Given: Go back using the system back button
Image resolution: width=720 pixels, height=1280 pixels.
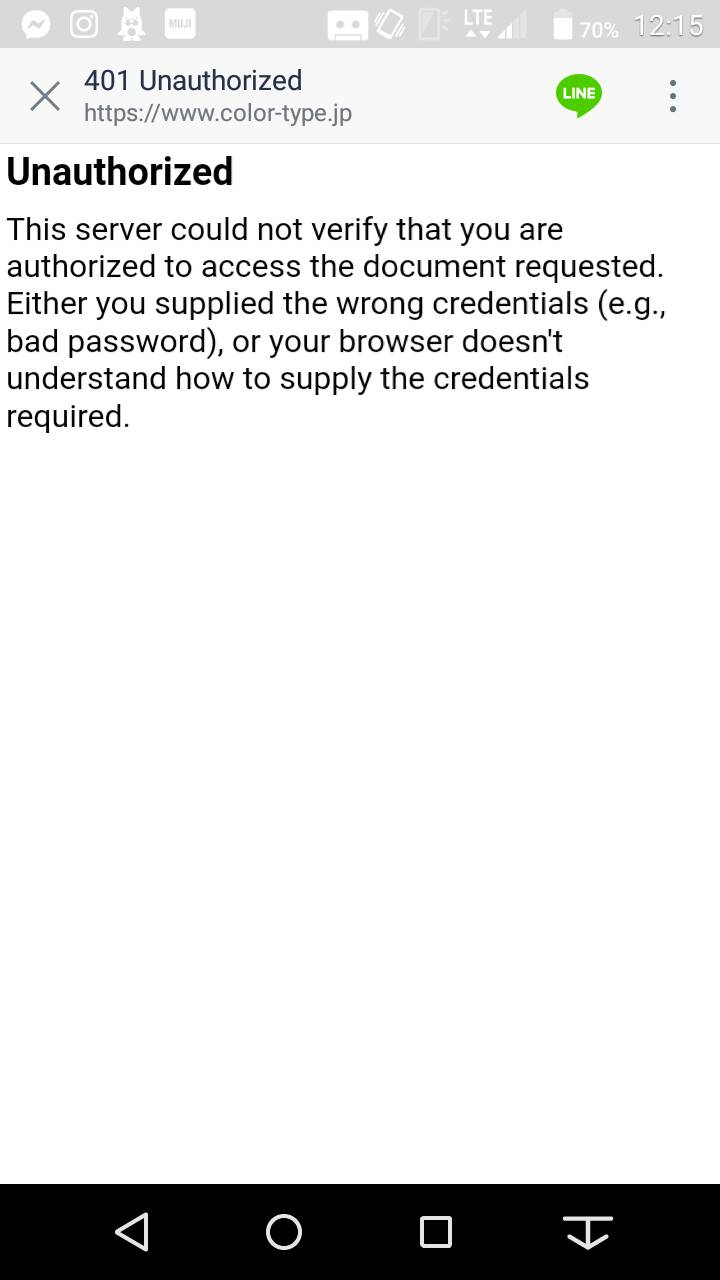Looking at the screenshot, I should [x=132, y=1232].
